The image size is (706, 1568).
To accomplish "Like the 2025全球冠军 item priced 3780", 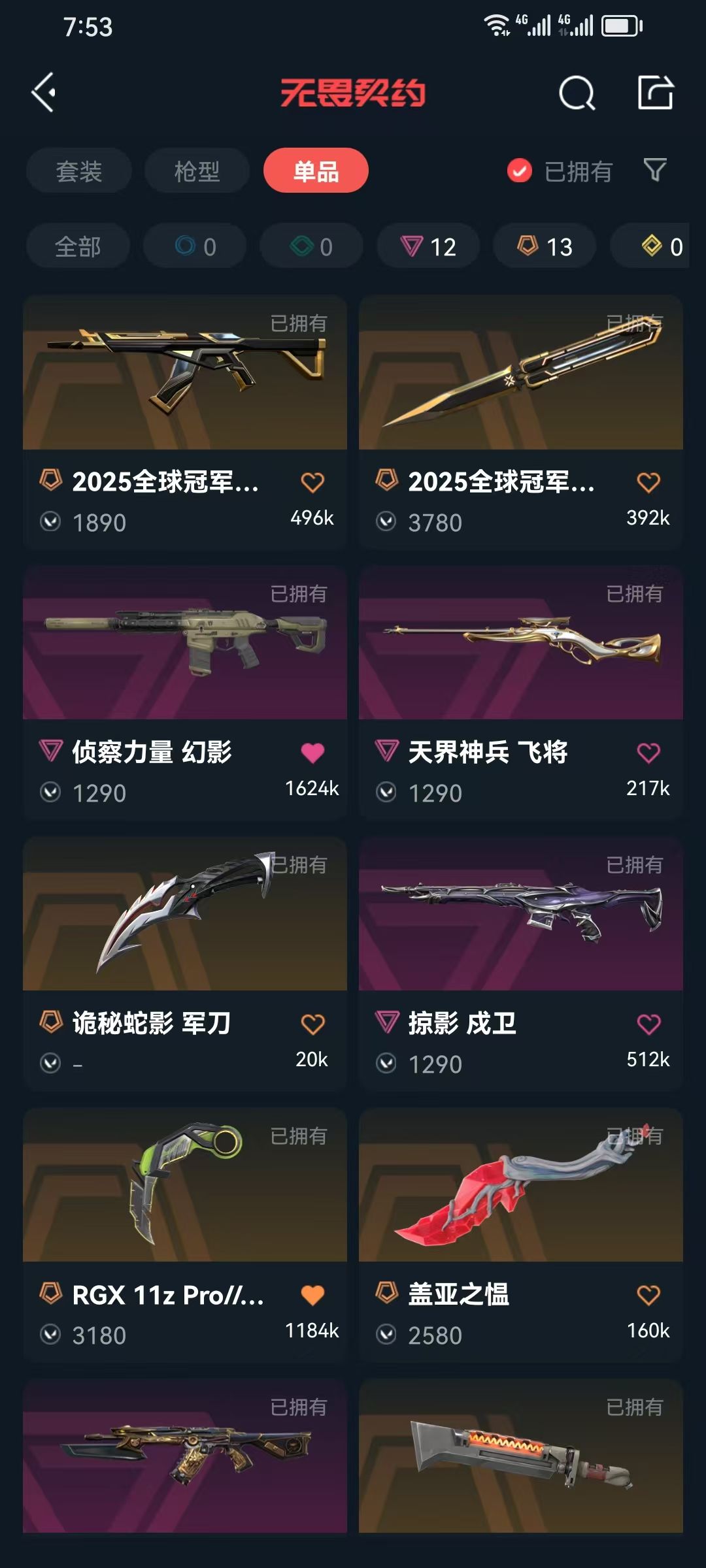I will [x=648, y=482].
